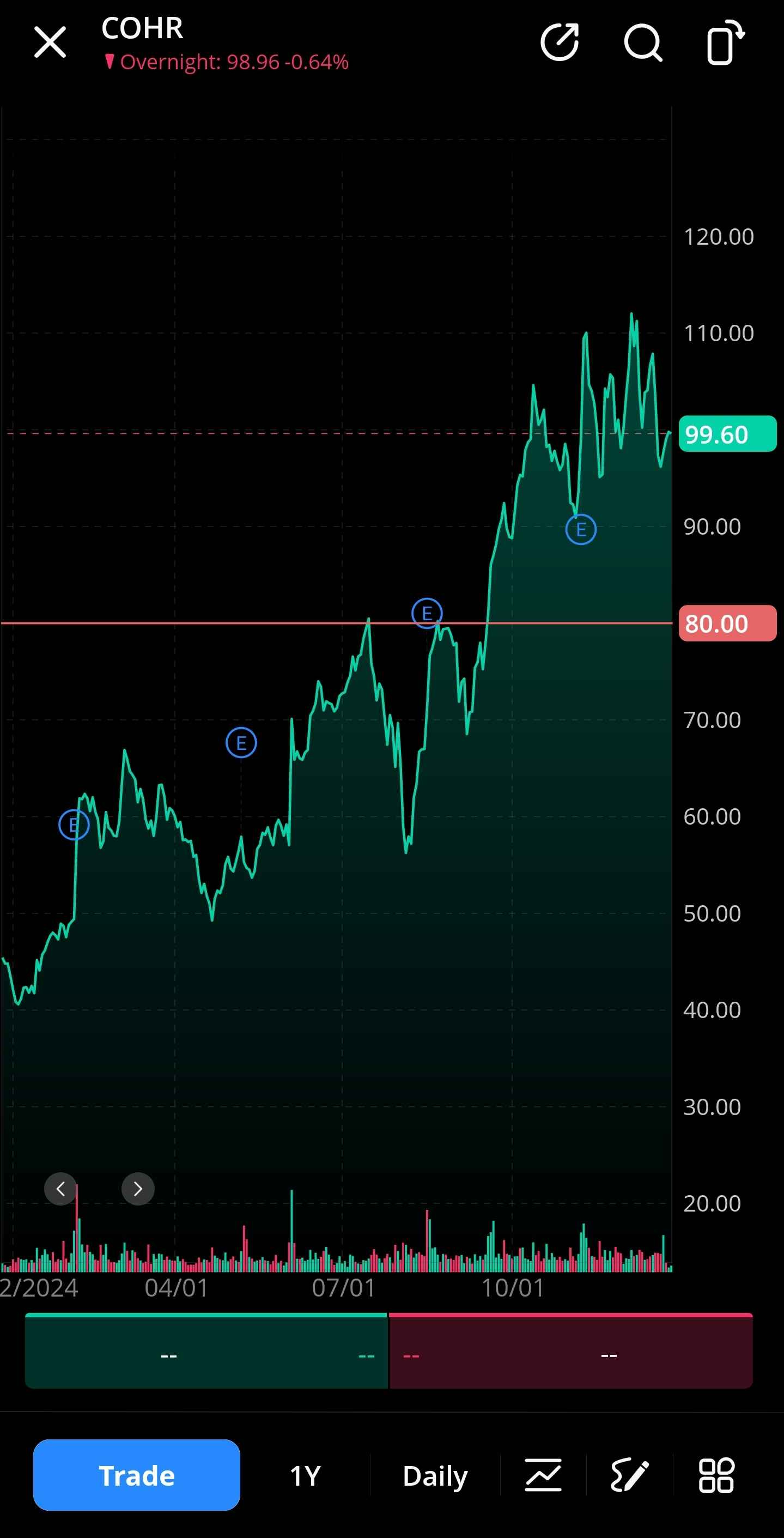784x1538 pixels.
Task: Change the 1Y time range
Action: coord(305,1475)
